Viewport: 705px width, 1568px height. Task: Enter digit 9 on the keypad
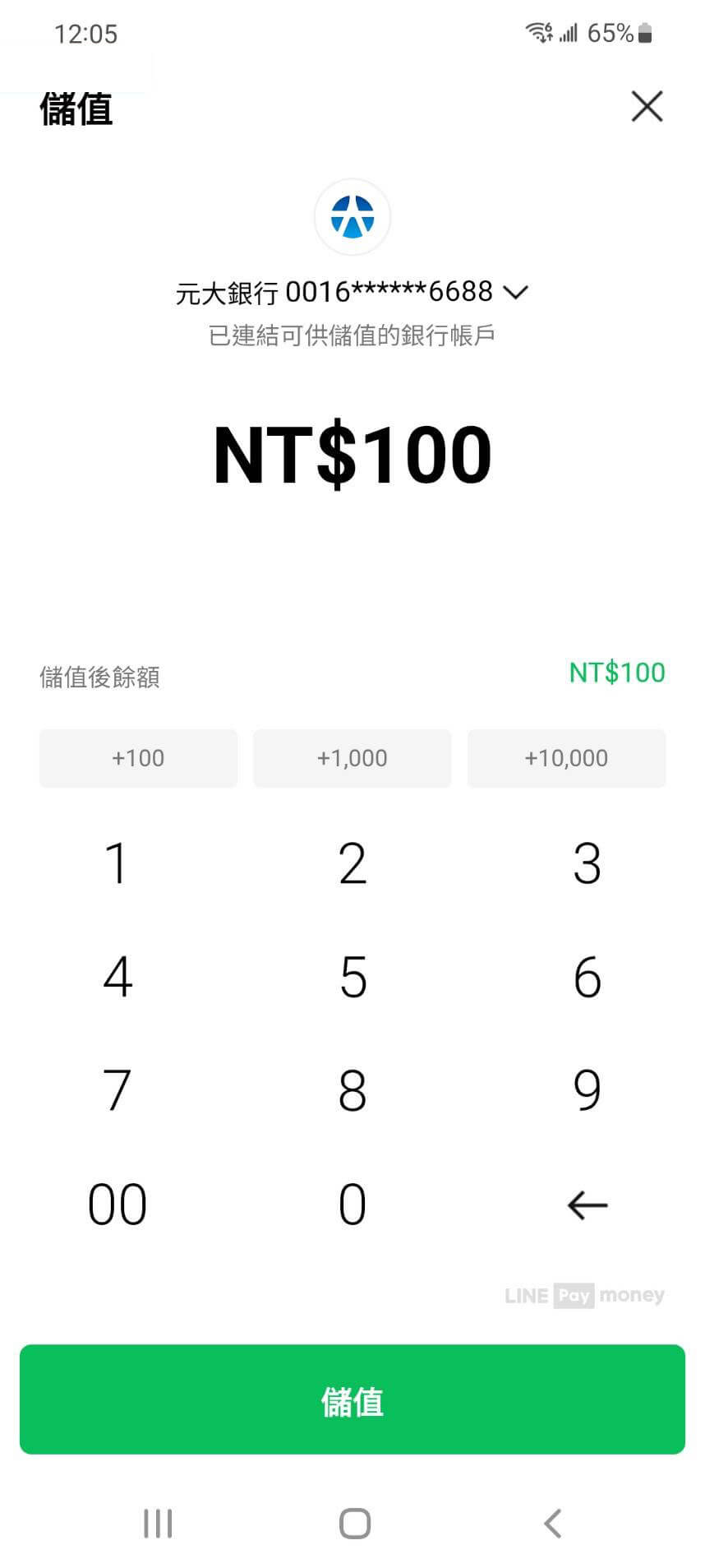pyautogui.click(x=587, y=1091)
